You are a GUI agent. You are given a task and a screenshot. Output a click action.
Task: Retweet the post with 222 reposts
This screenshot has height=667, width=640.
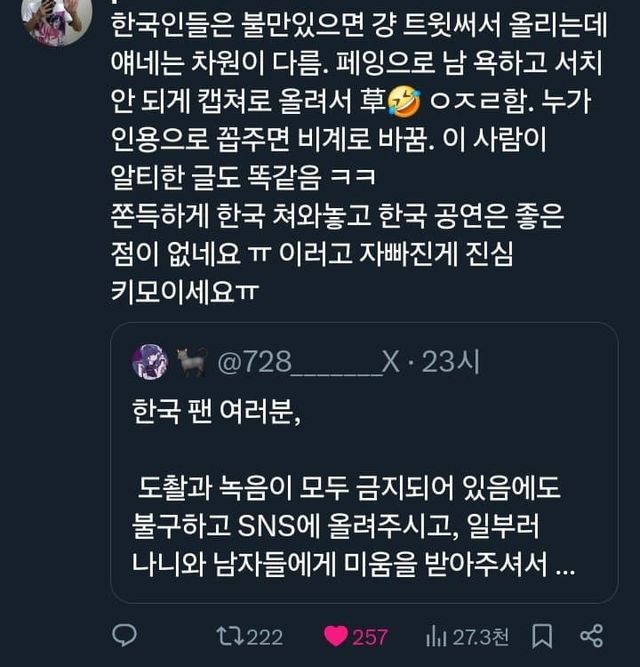[x=228, y=636]
